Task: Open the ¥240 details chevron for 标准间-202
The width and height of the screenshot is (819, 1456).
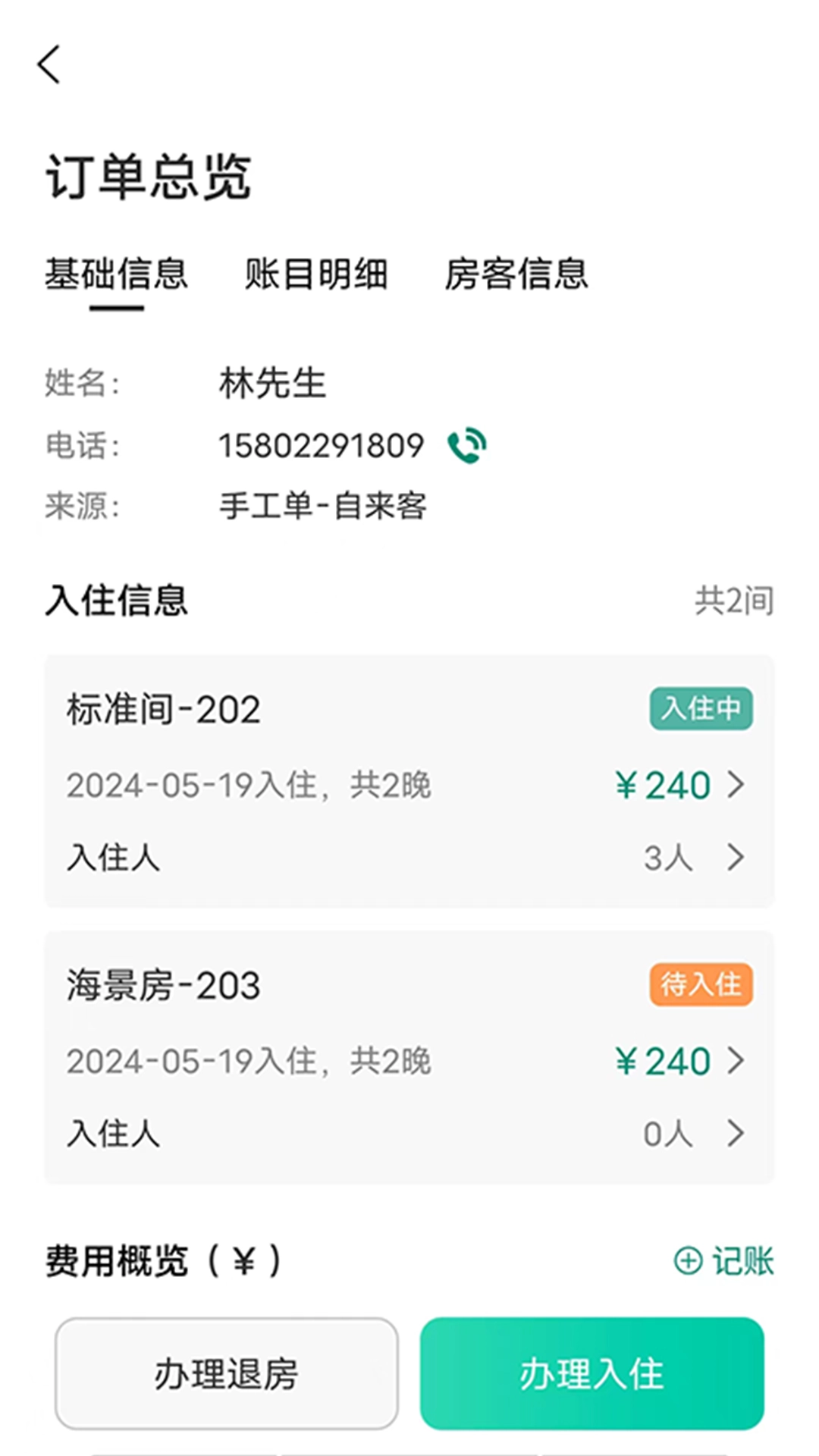Action: [x=736, y=785]
